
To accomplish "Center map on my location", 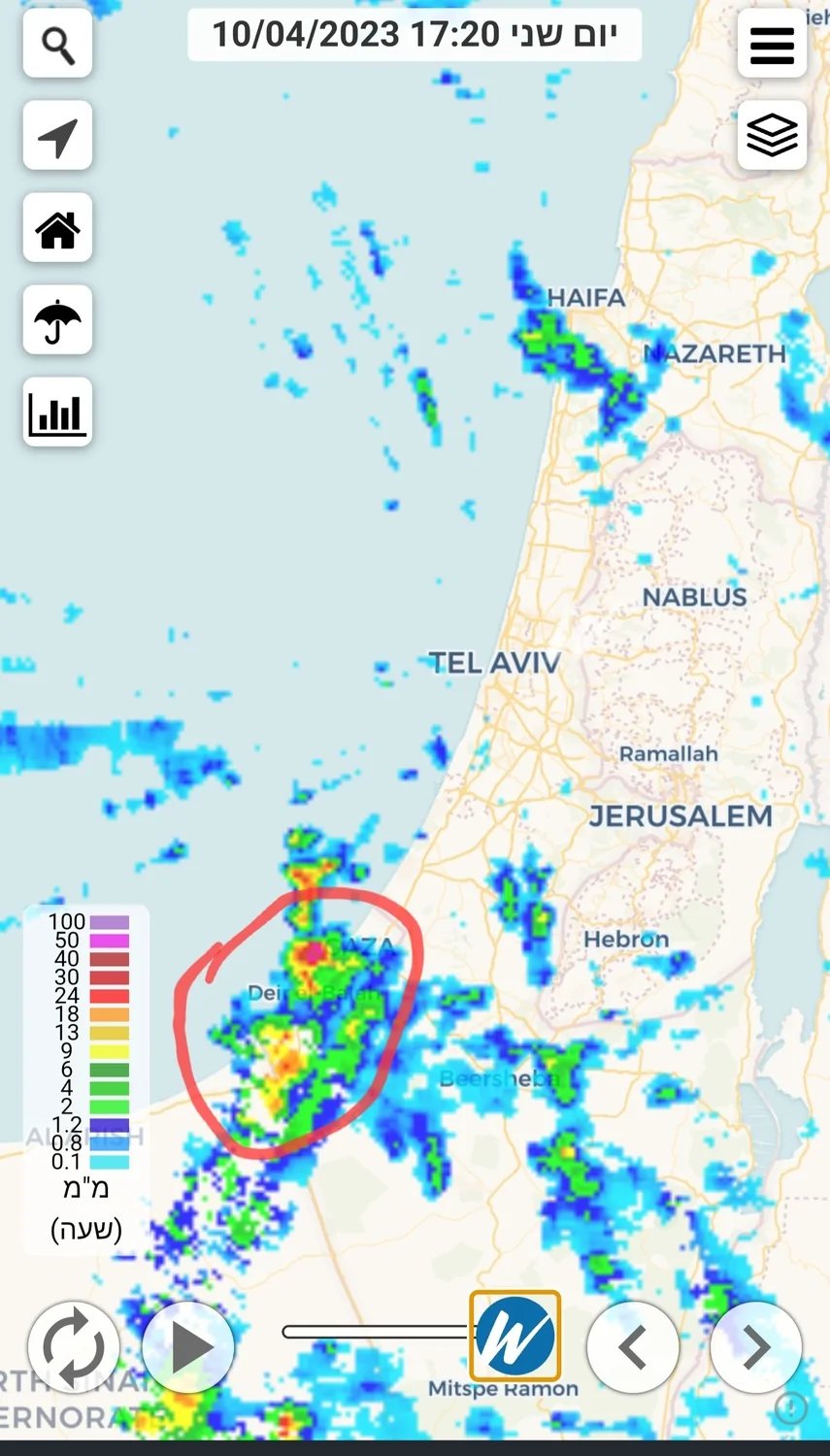I will point(57,136).
